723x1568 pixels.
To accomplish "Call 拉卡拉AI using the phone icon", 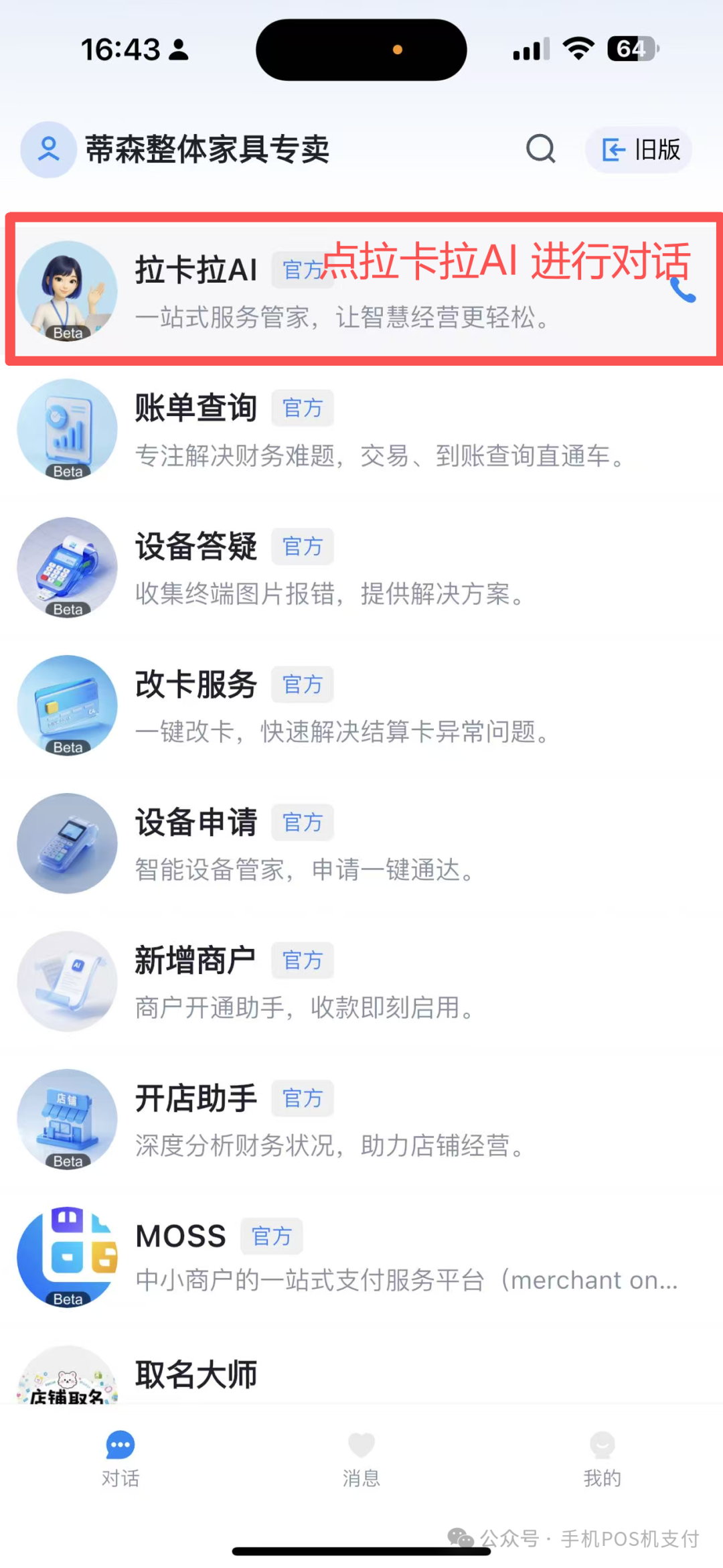I will click(684, 291).
